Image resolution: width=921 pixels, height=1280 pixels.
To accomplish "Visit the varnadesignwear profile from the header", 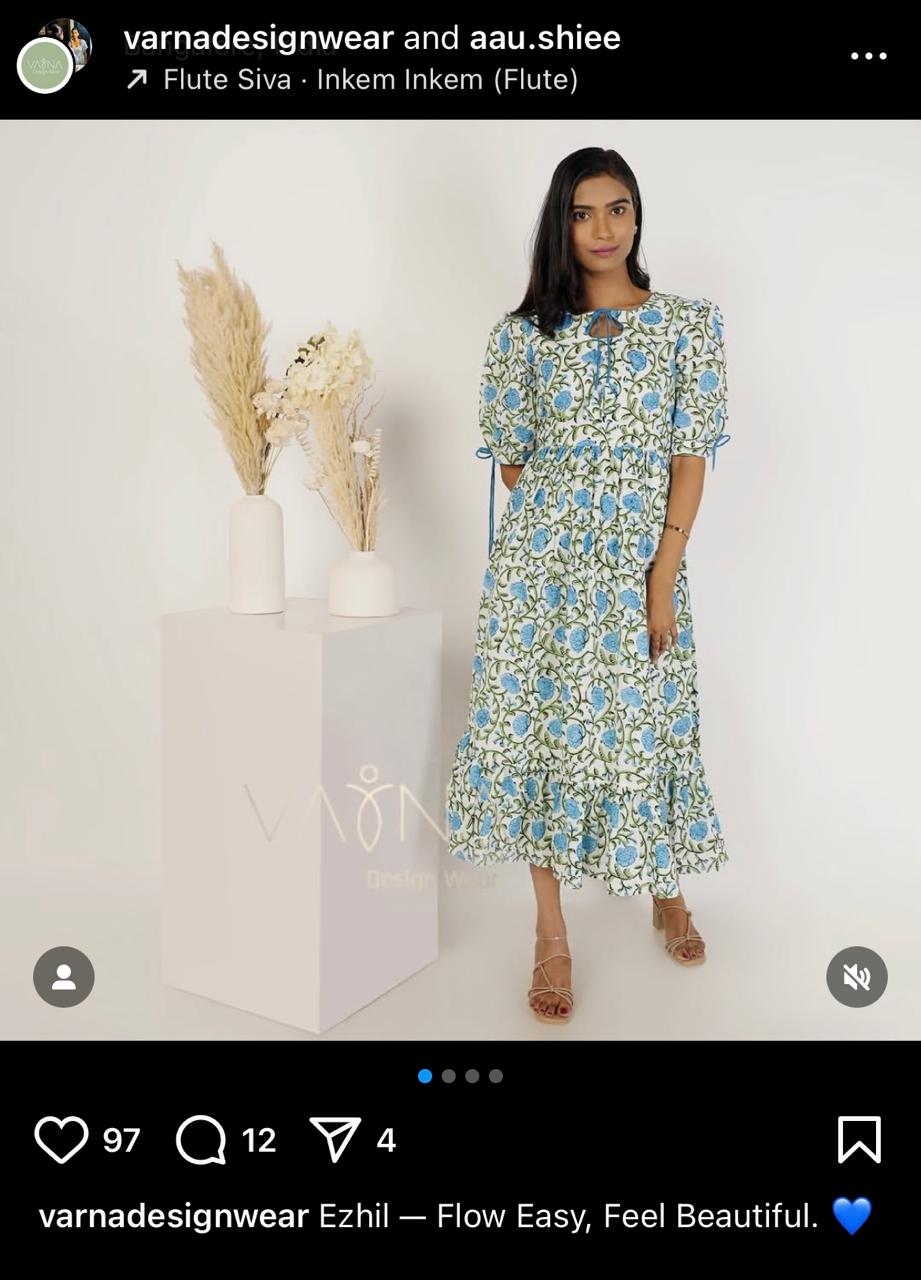I will [x=258, y=38].
